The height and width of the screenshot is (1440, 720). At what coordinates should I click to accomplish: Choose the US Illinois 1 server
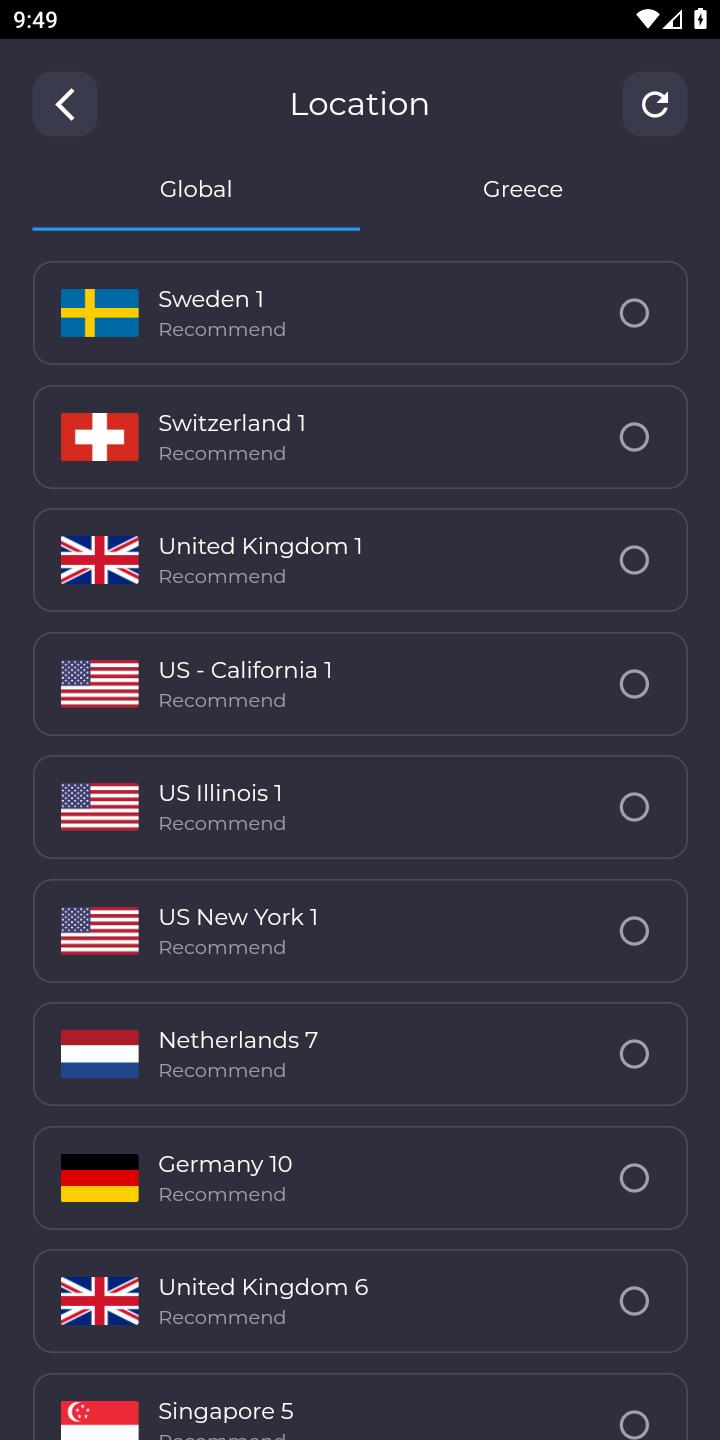tap(360, 807)
